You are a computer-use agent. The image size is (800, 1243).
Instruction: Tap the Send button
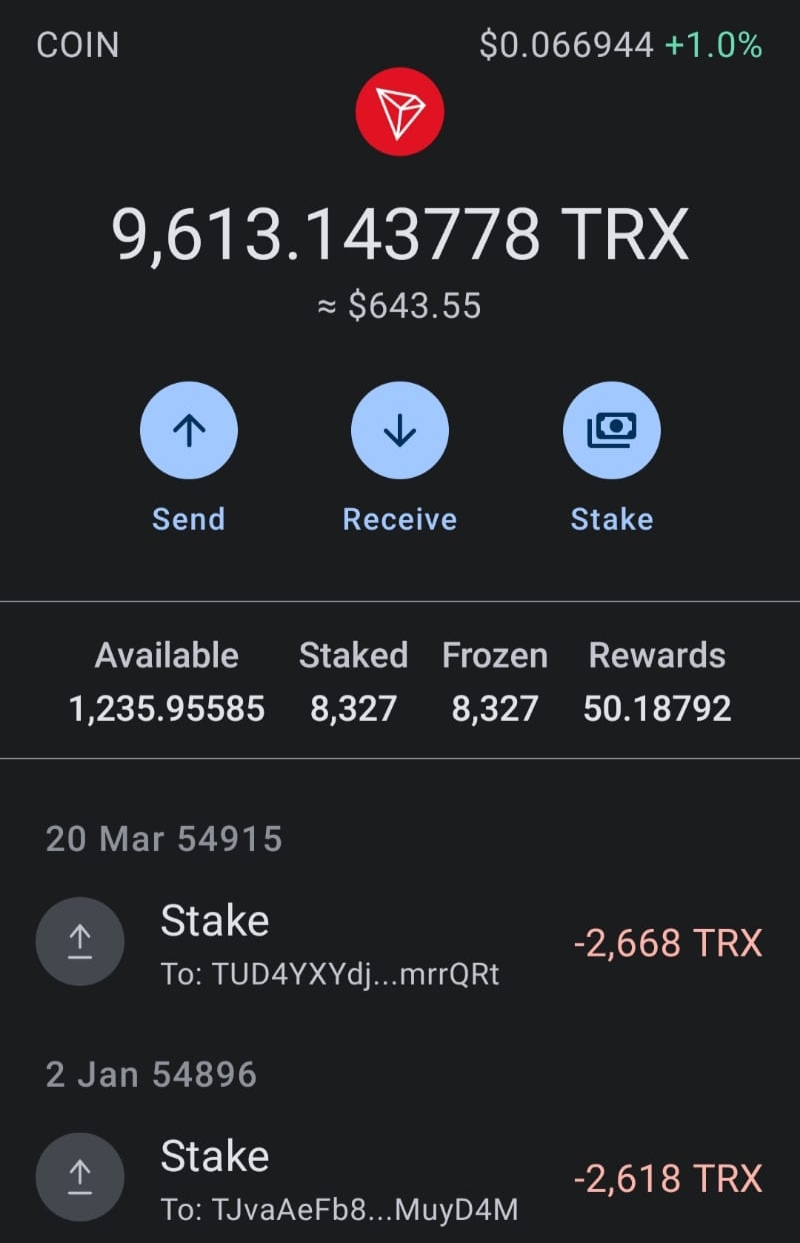pos(188,431)
